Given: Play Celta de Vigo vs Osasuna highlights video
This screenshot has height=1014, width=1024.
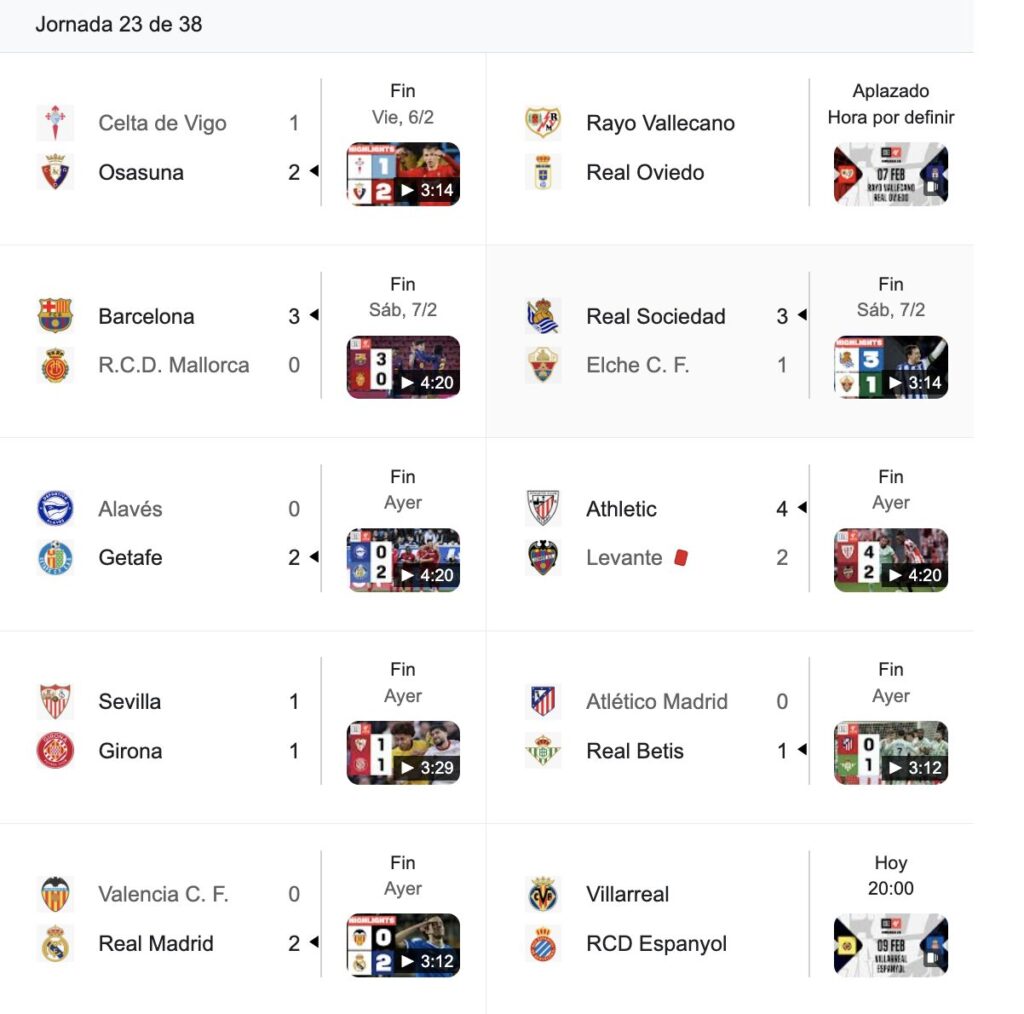Looking at the screenshot, I should pyautogui.click(x=403, y=175).
